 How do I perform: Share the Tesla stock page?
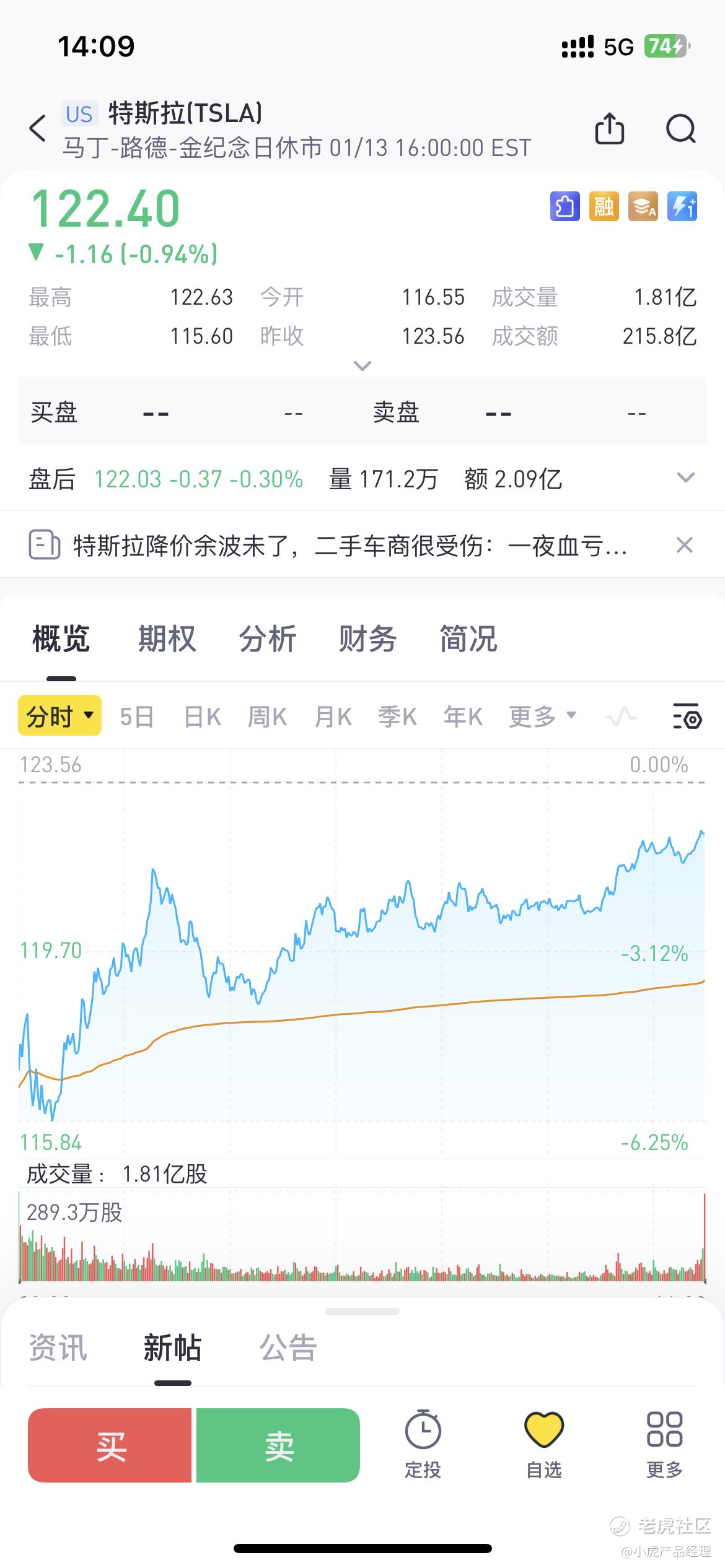tap(609, 129)
